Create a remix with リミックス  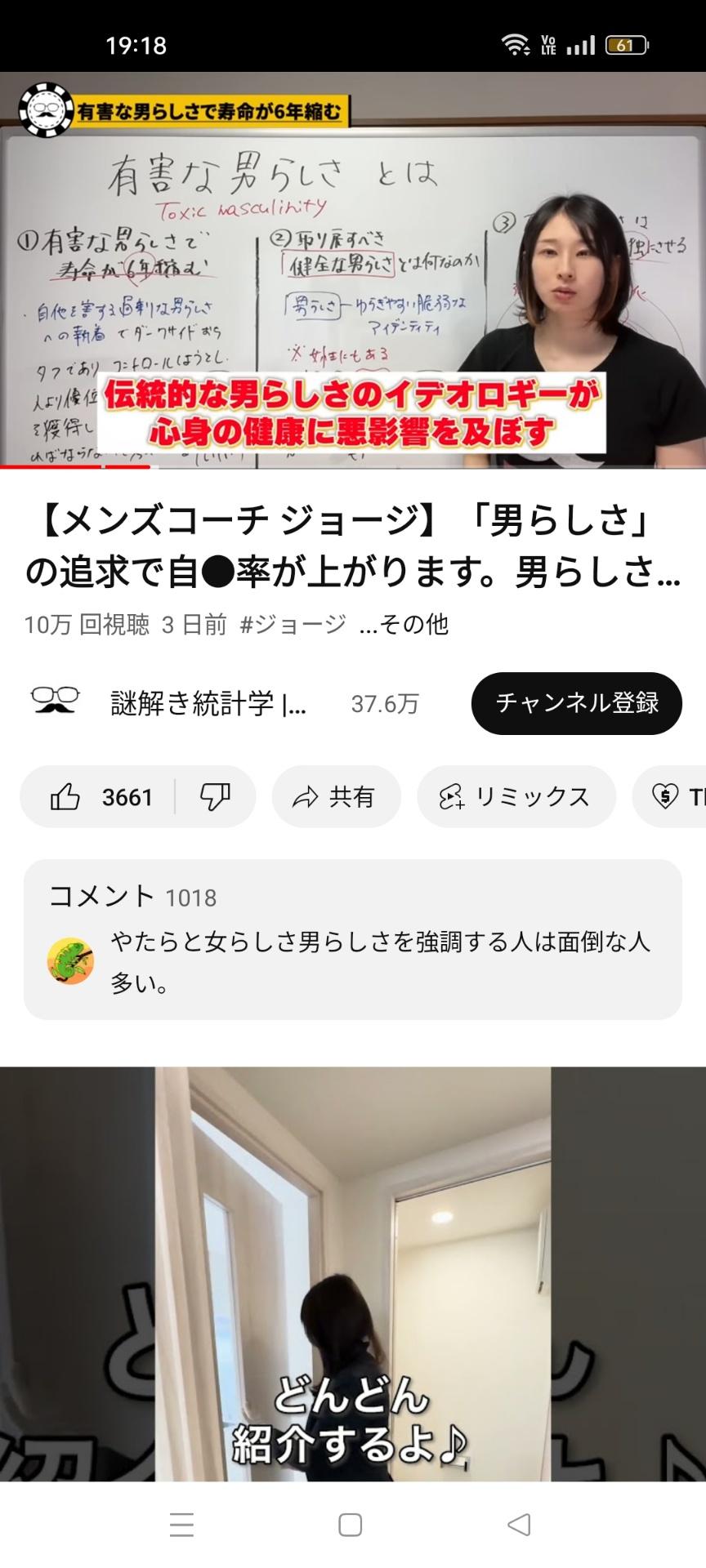click(516, 796)
